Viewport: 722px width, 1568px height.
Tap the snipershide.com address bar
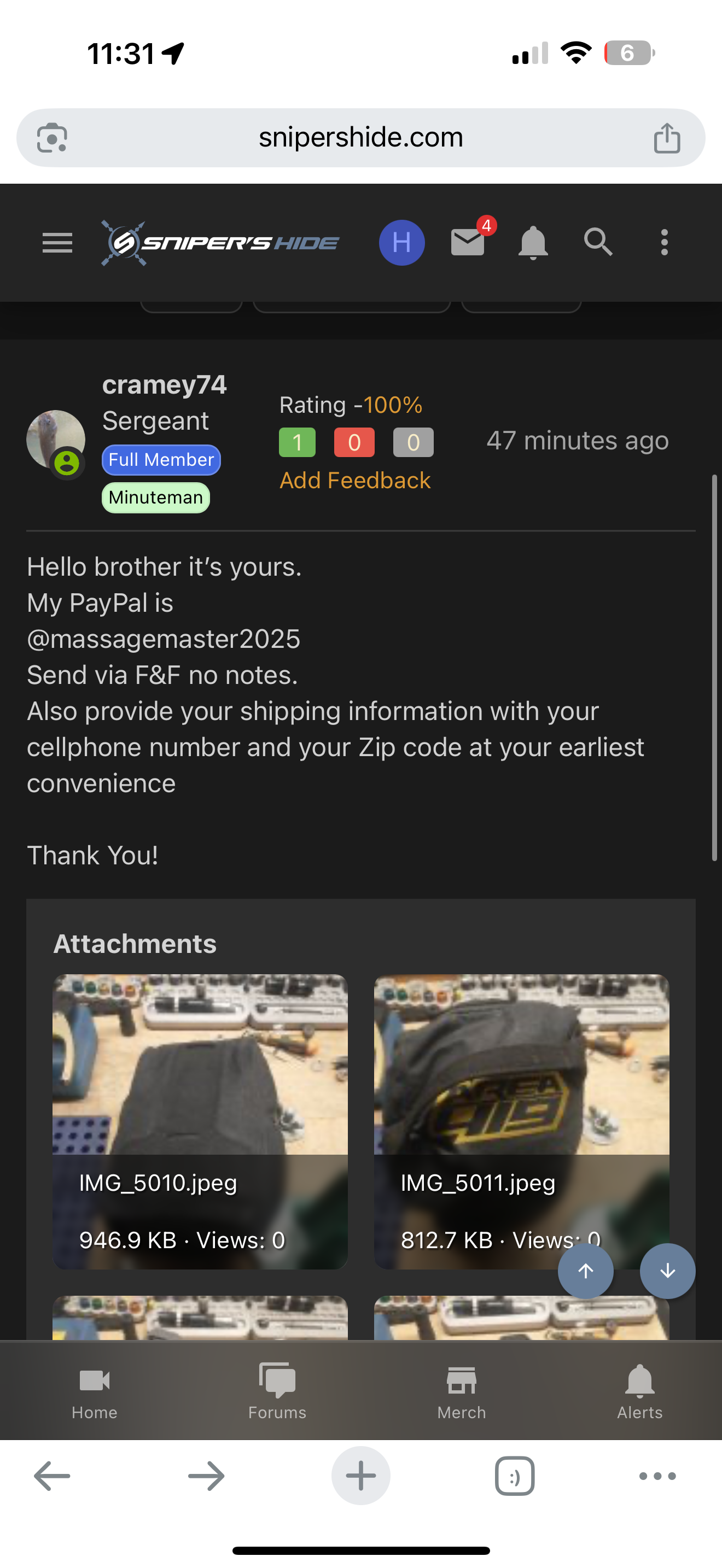[x=360, y=138]
